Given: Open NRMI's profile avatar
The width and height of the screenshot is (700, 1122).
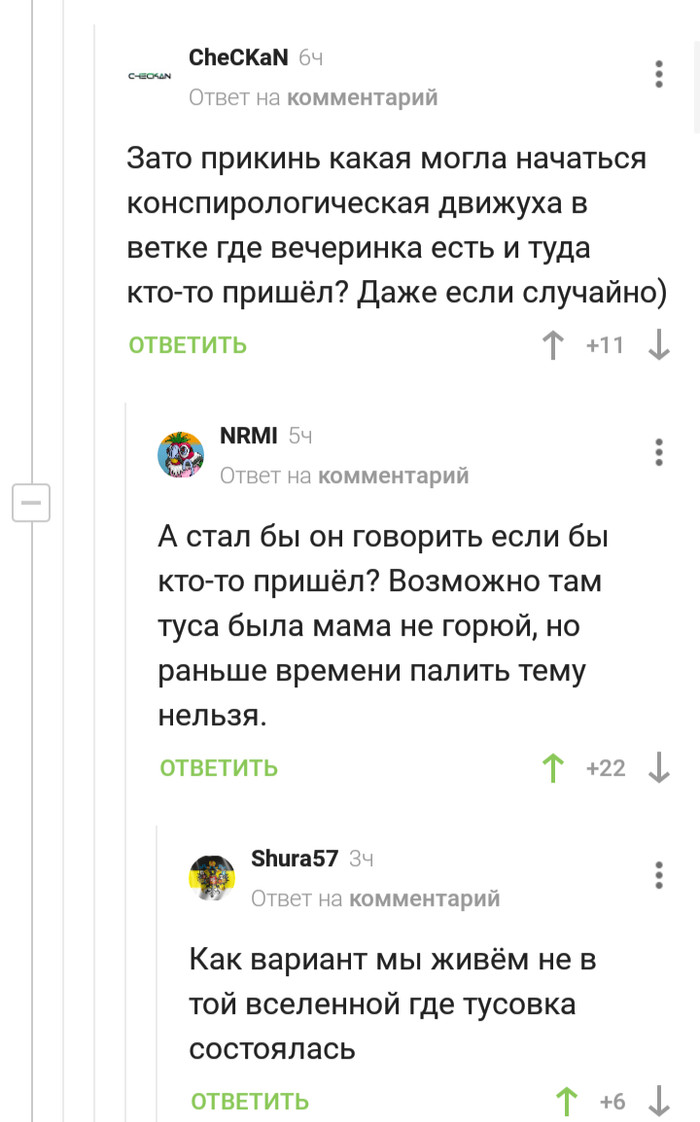Looking at the screenshot, I should [x=181, y=457].
